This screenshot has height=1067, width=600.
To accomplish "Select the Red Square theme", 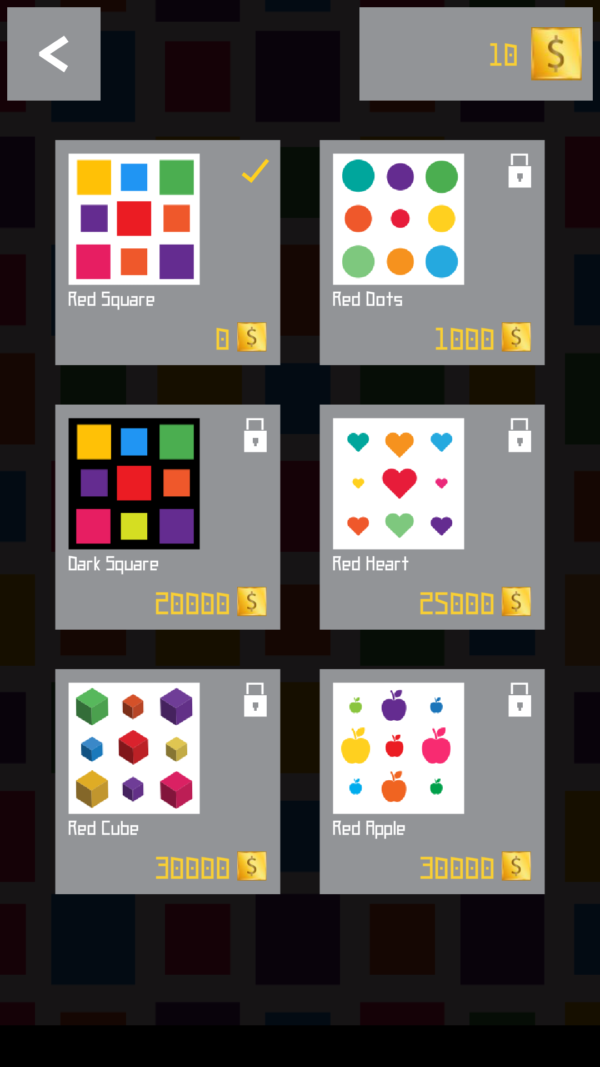I will [x=167, y=252].
